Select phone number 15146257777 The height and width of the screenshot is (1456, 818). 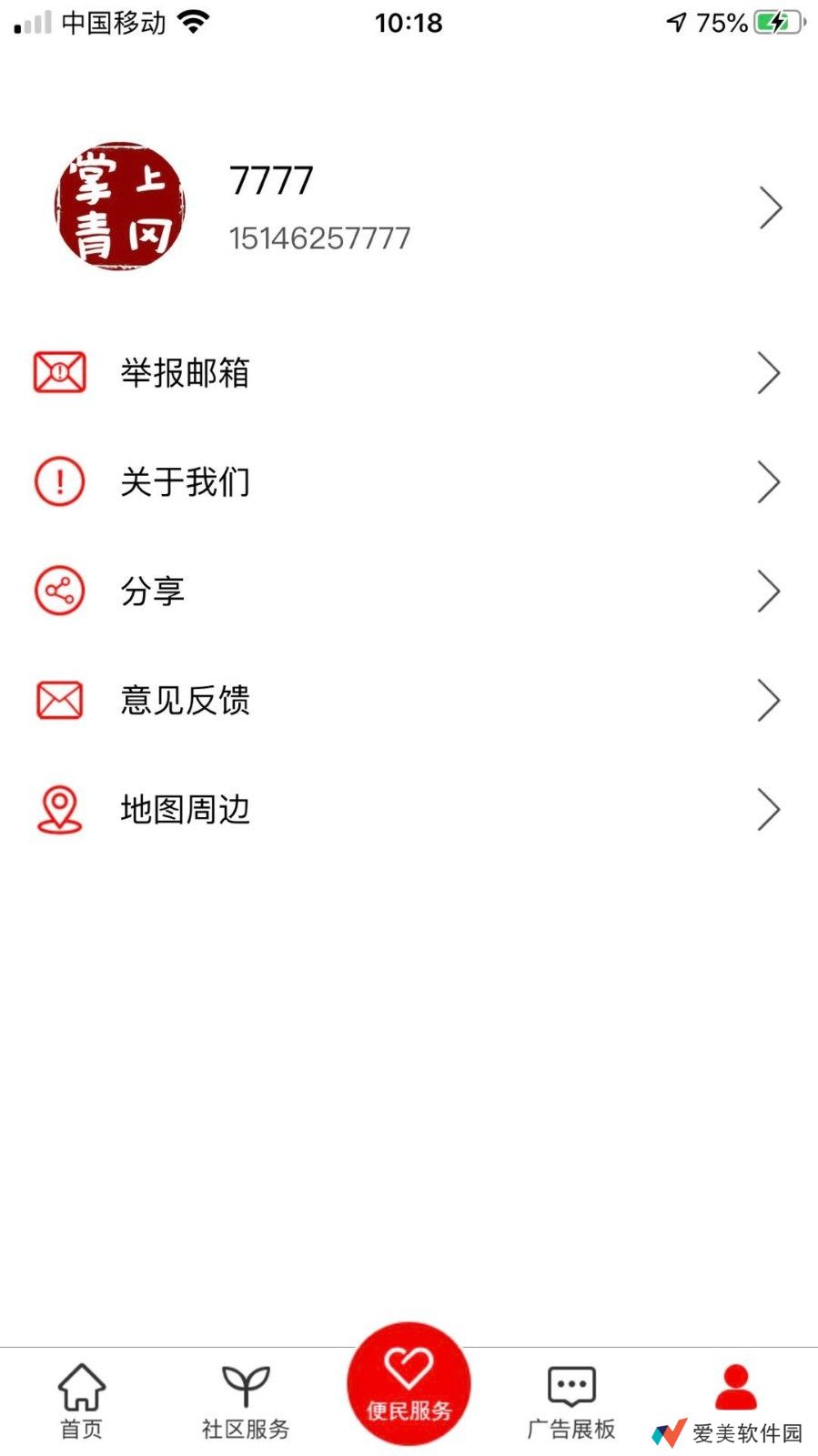pos(320,238)
